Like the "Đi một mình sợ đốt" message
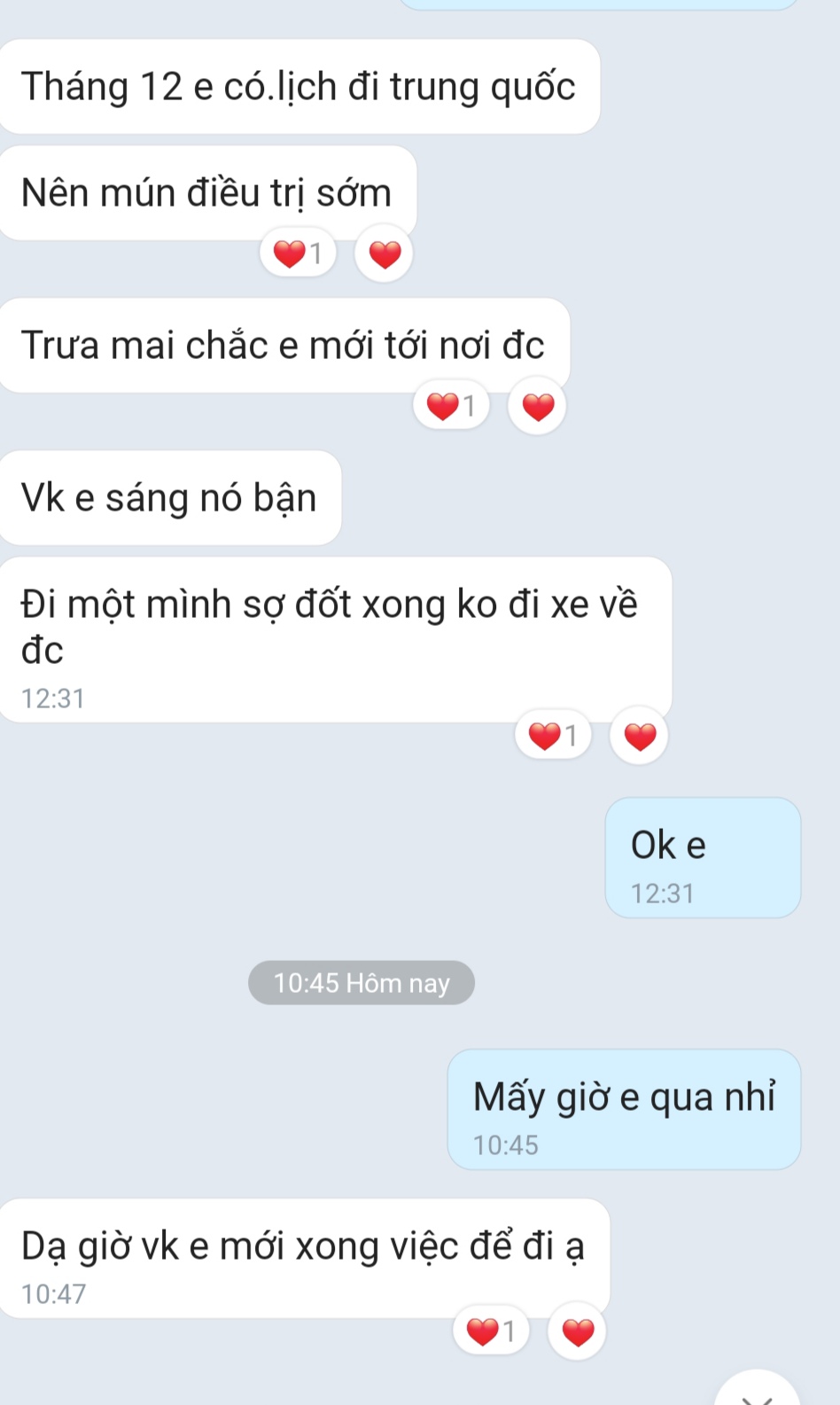Viewport: 840px width, 1405px height. coord(639,737)
